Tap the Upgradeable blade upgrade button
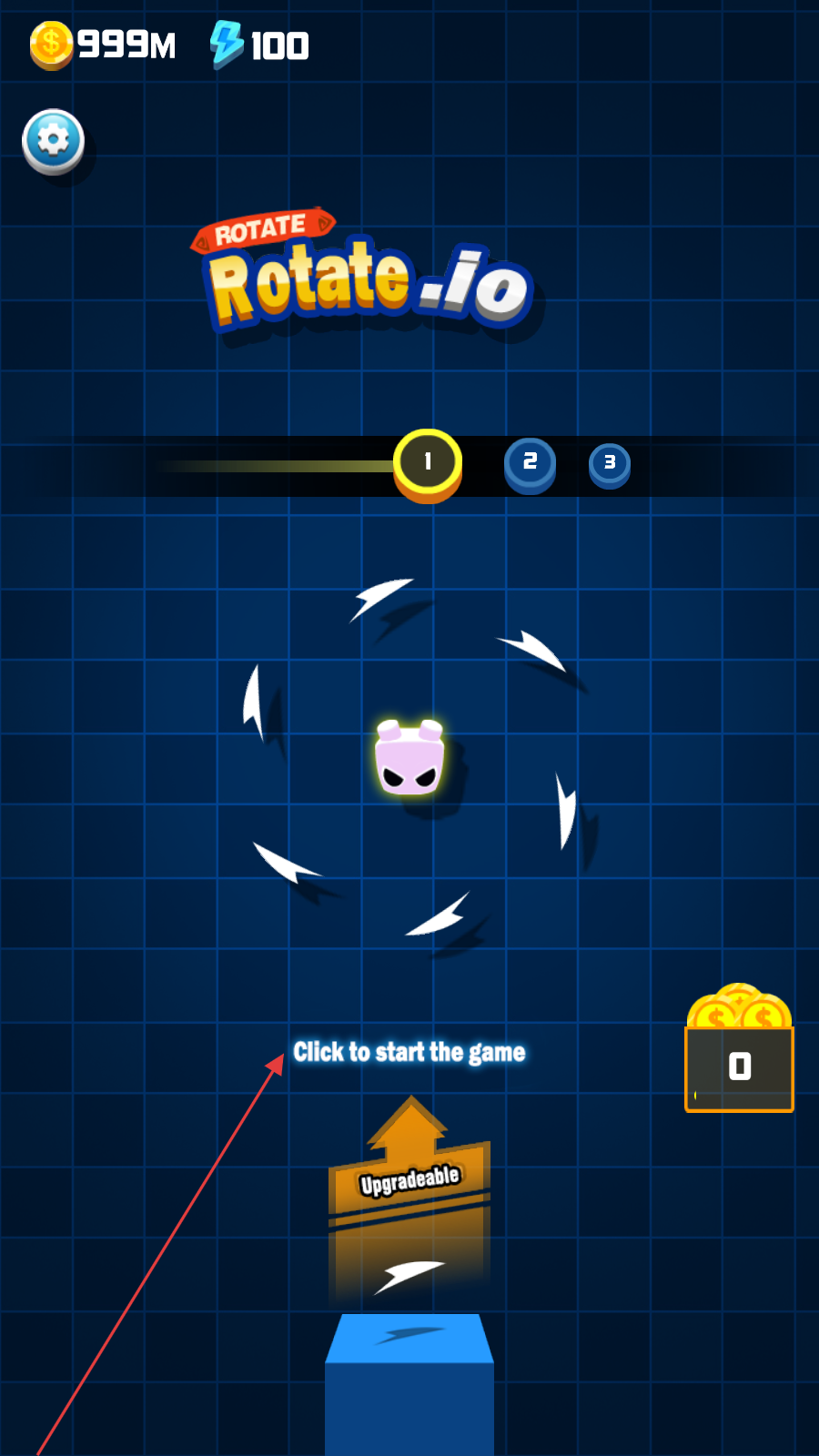The image size is (819, 1456). click(409, 1201)
